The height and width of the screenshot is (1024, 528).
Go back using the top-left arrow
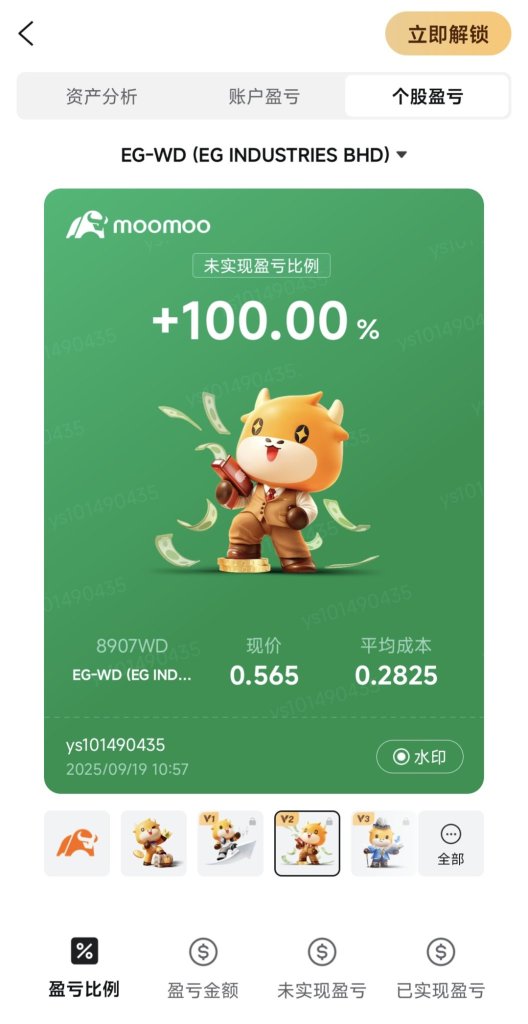coord(26,33)
